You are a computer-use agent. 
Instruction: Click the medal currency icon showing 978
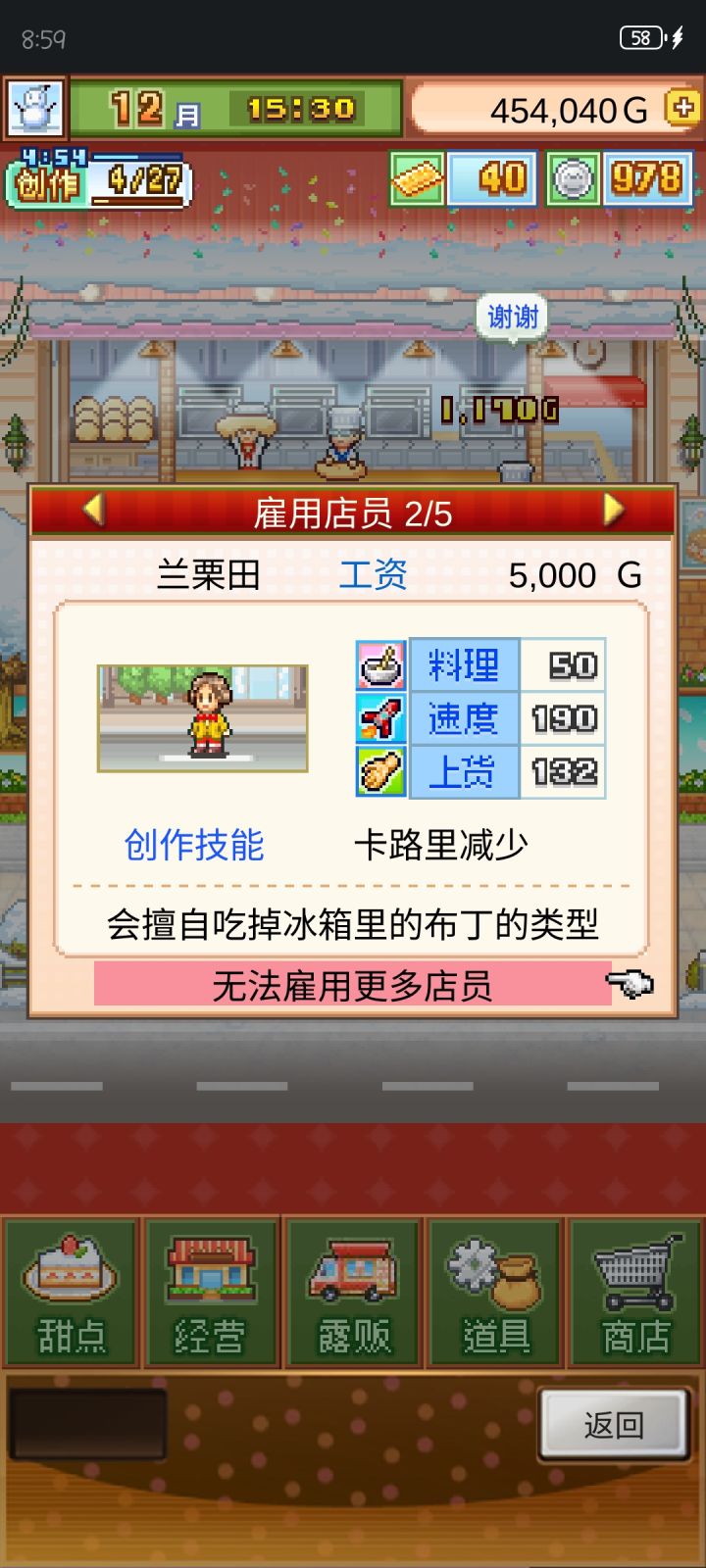click(575, 180)
